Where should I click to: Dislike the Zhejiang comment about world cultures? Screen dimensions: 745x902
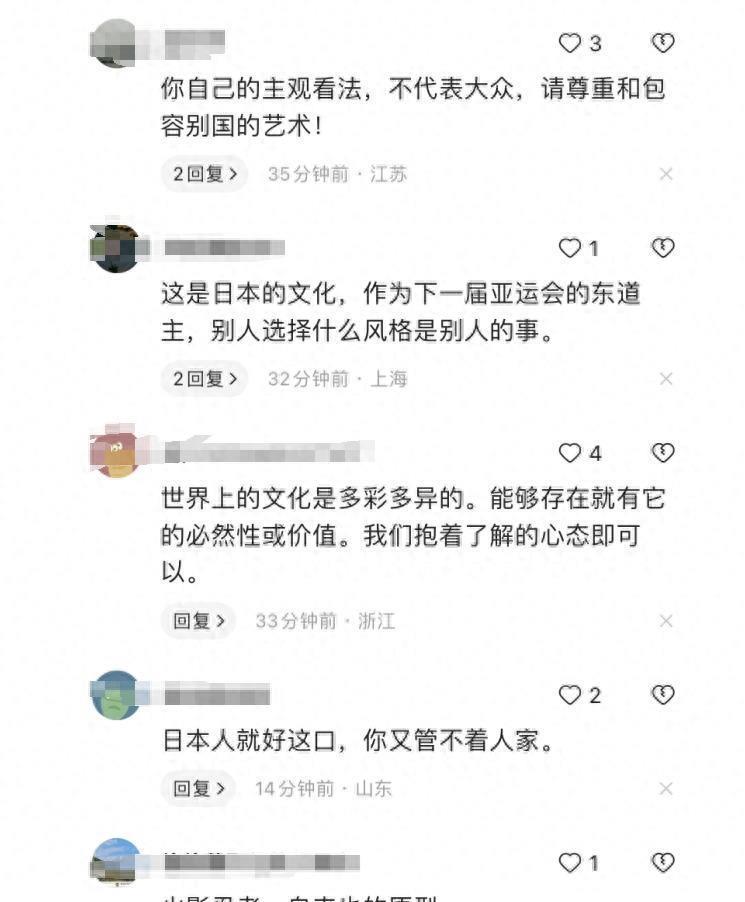[x=662, y=453]
